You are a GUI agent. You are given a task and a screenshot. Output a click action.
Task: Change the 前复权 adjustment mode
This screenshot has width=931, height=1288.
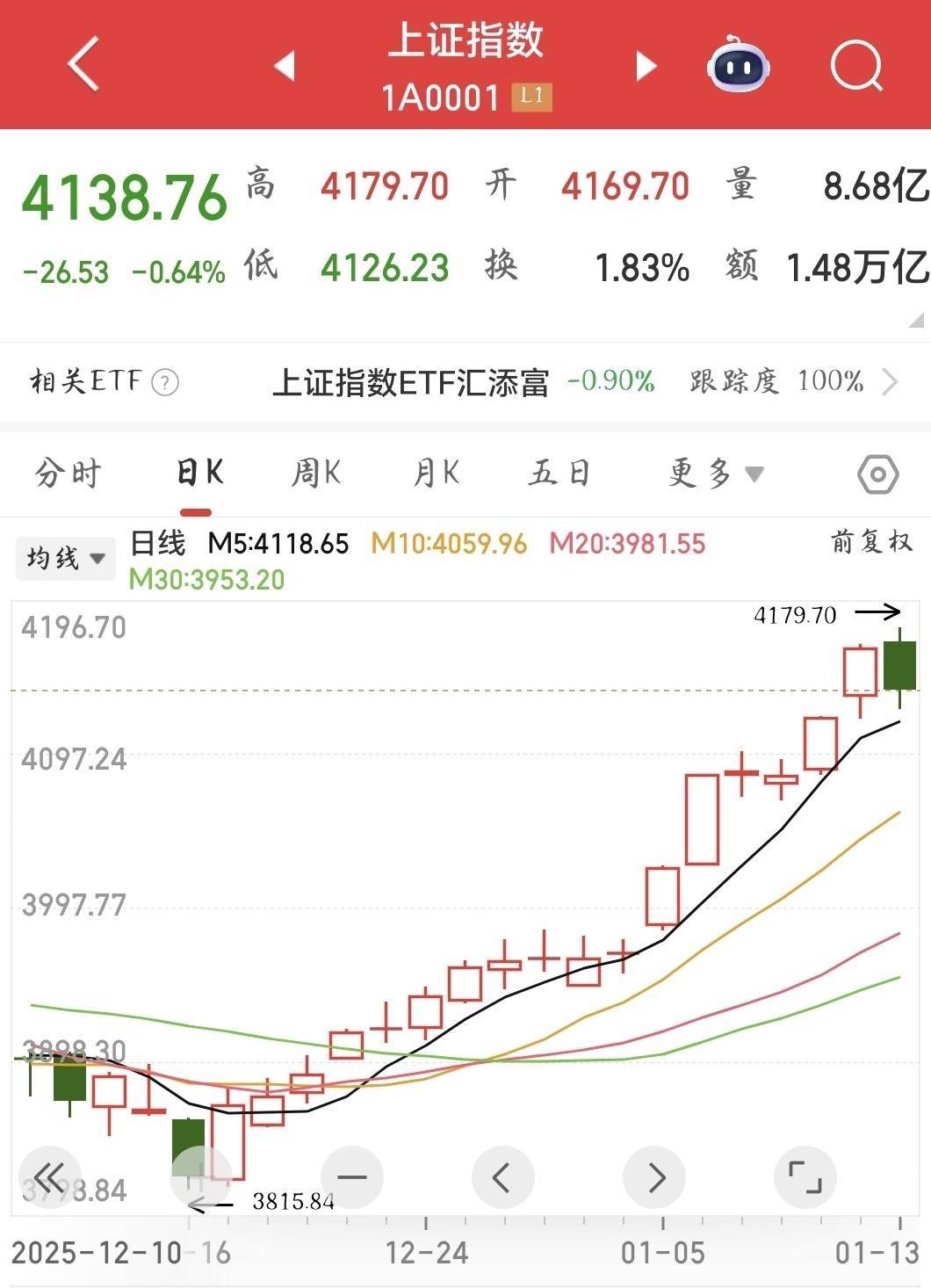tap(871, 542)
